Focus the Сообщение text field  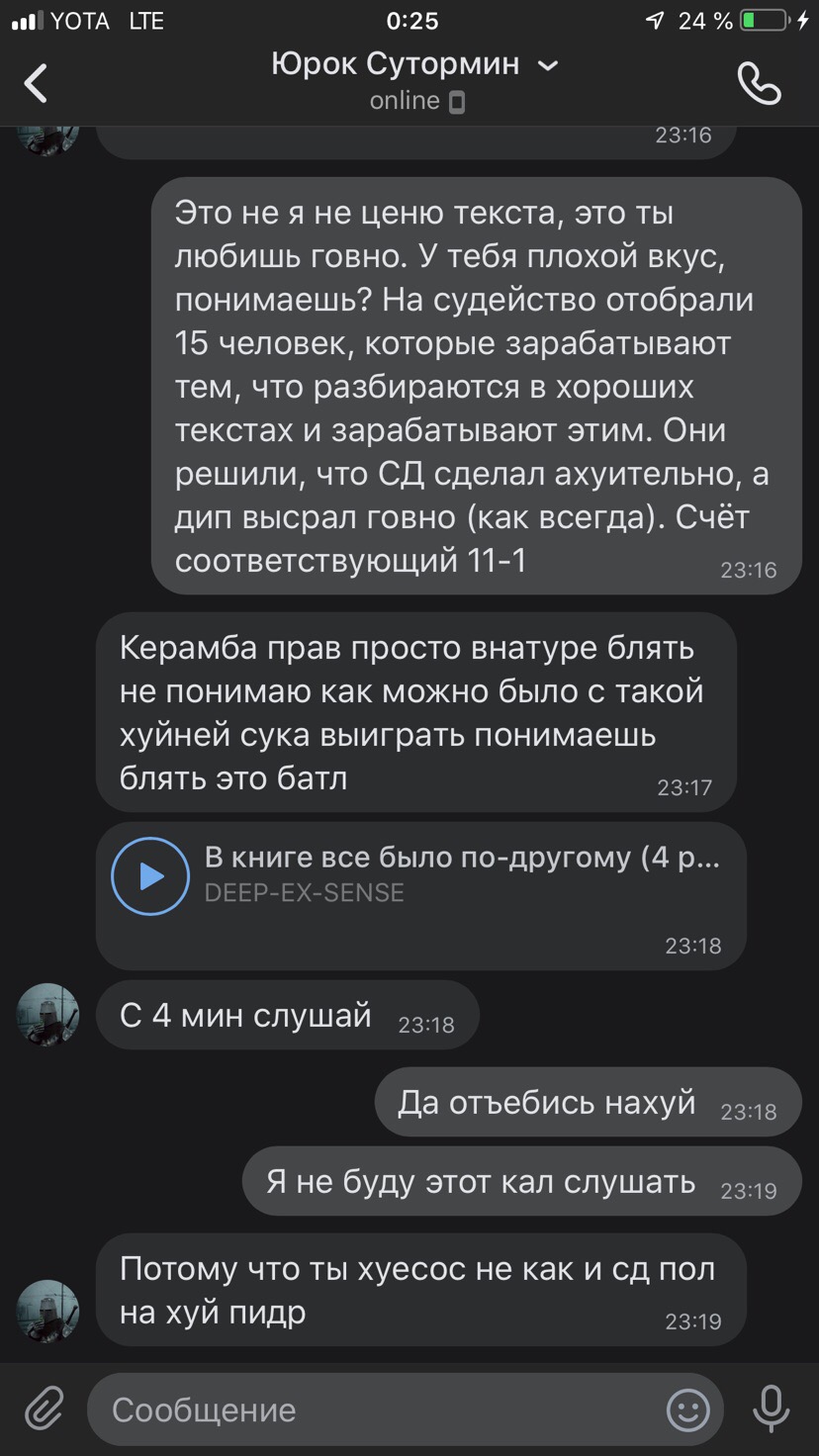click(376, 1410)
